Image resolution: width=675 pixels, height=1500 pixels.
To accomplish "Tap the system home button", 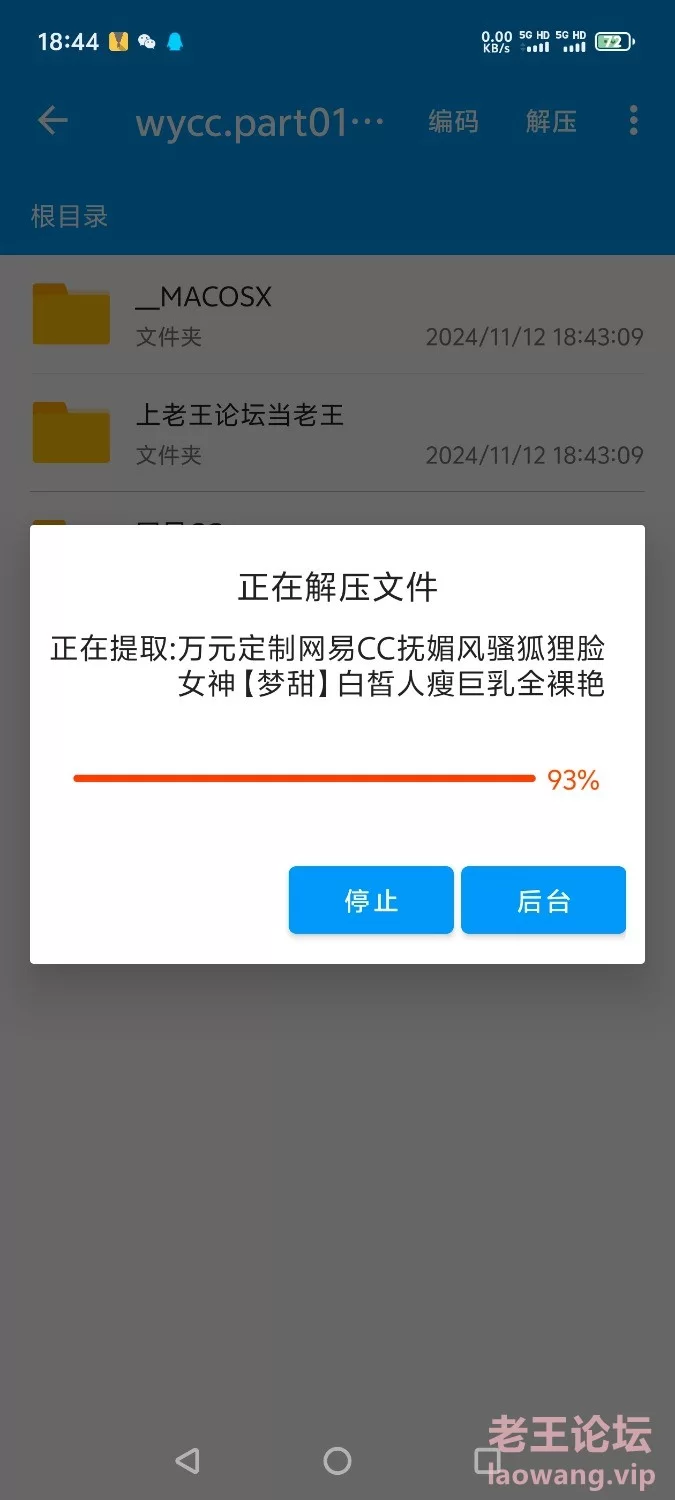I will [337, 1461].
